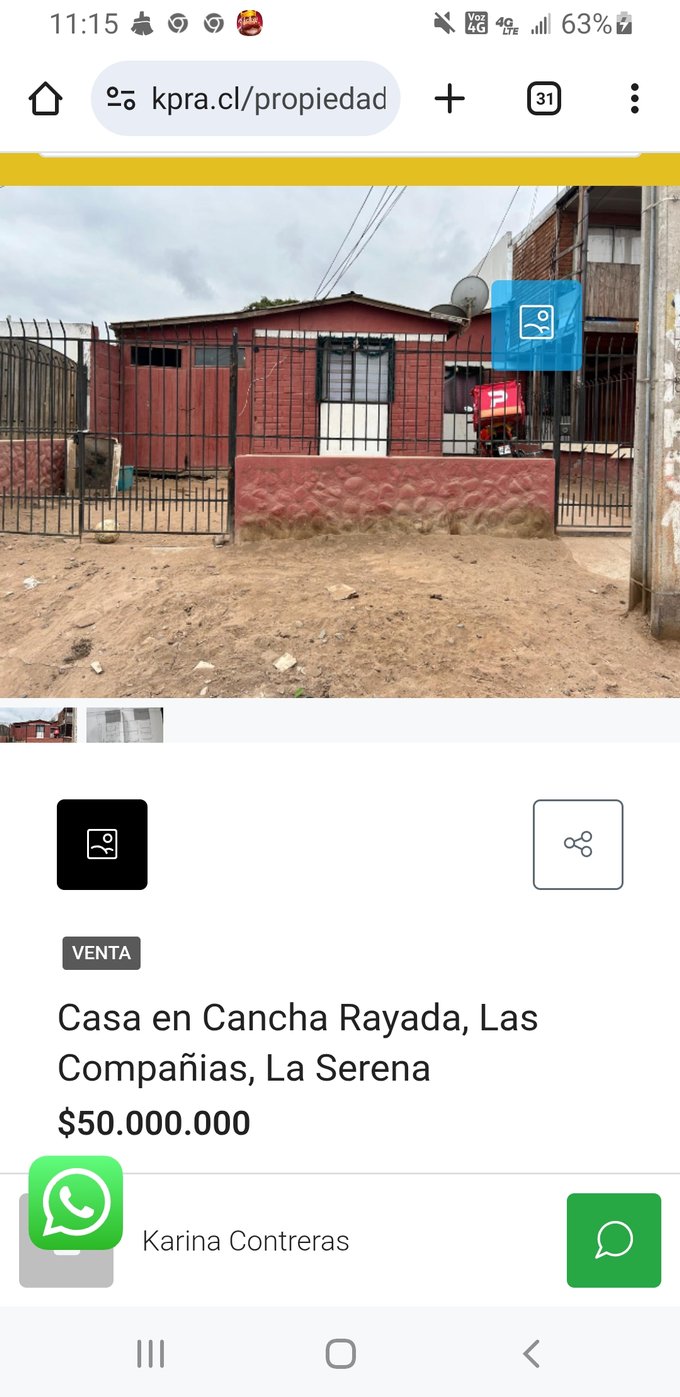Open recent apps from the navigation bar
Screen dimensions: 680x1397
pyautogui.click(x=150, y=1354)
